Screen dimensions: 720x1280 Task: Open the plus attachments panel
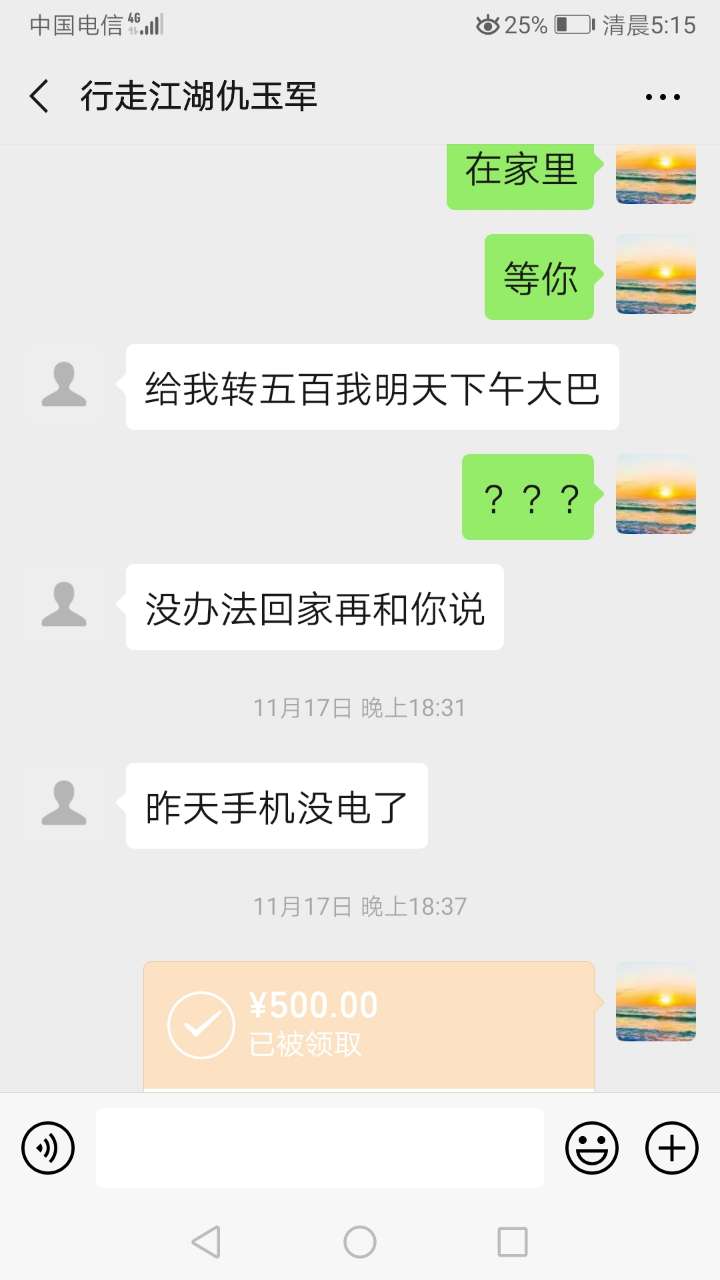672,1147
